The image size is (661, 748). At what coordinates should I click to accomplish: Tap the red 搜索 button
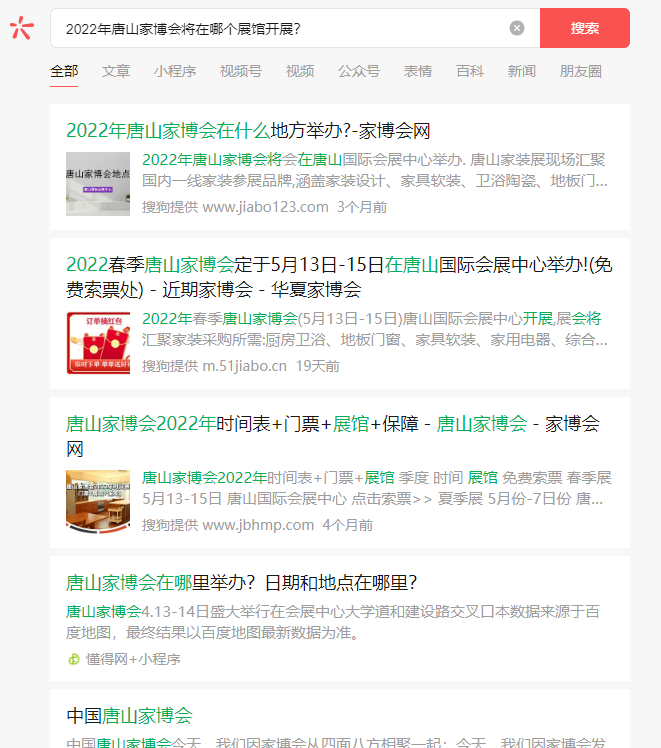[x=585, y=28]
